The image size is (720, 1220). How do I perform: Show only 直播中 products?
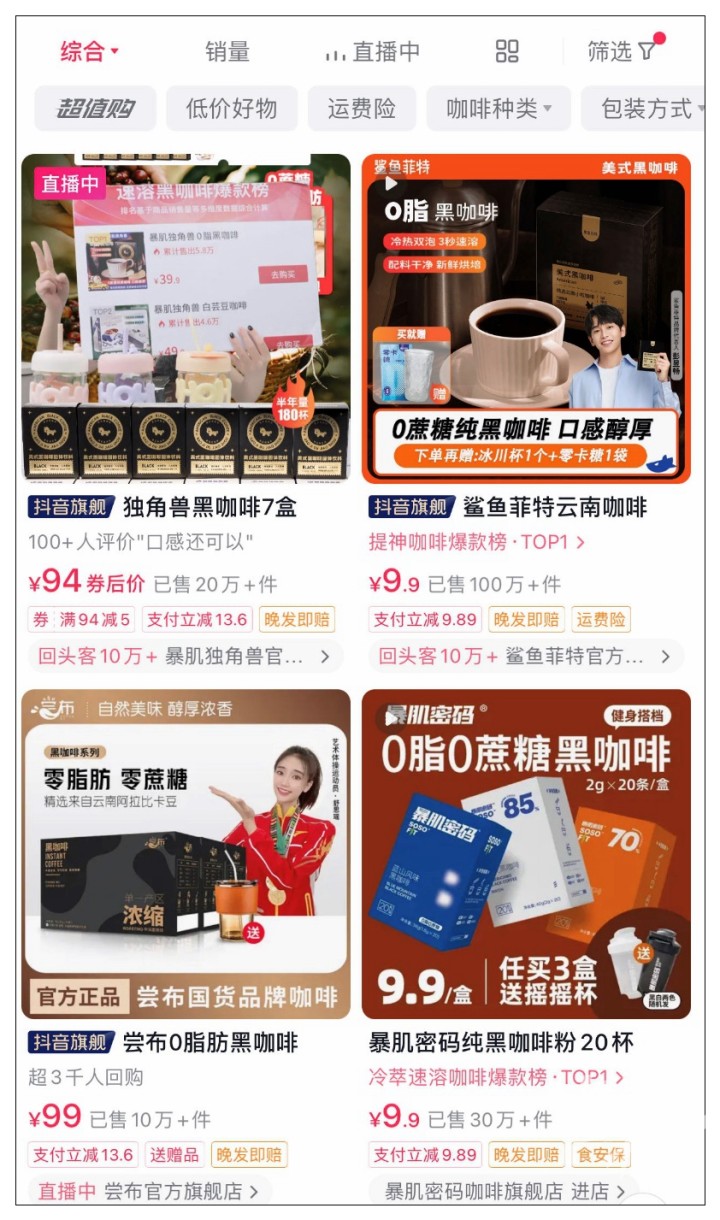pos(373,52)
